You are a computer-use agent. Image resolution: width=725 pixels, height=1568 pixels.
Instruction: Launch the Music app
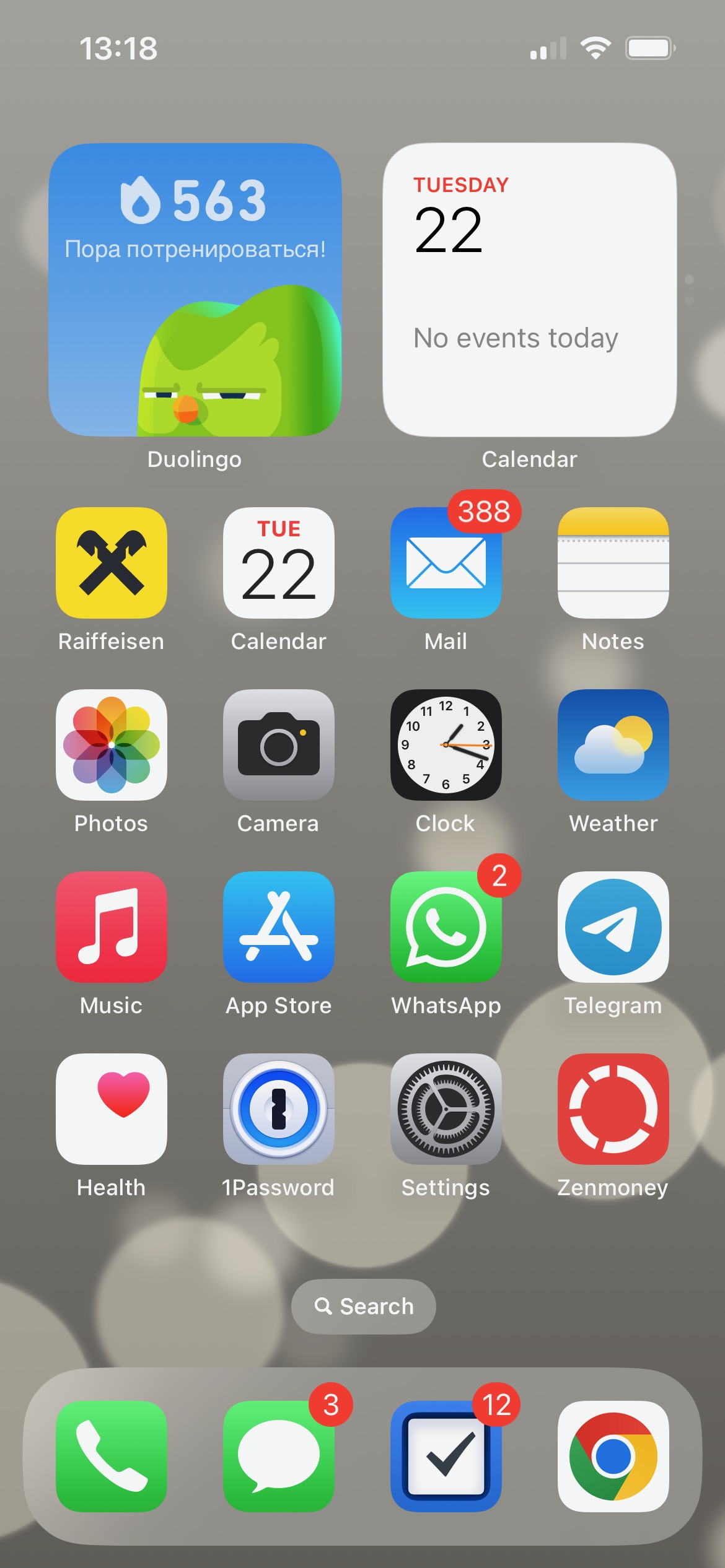112,926
